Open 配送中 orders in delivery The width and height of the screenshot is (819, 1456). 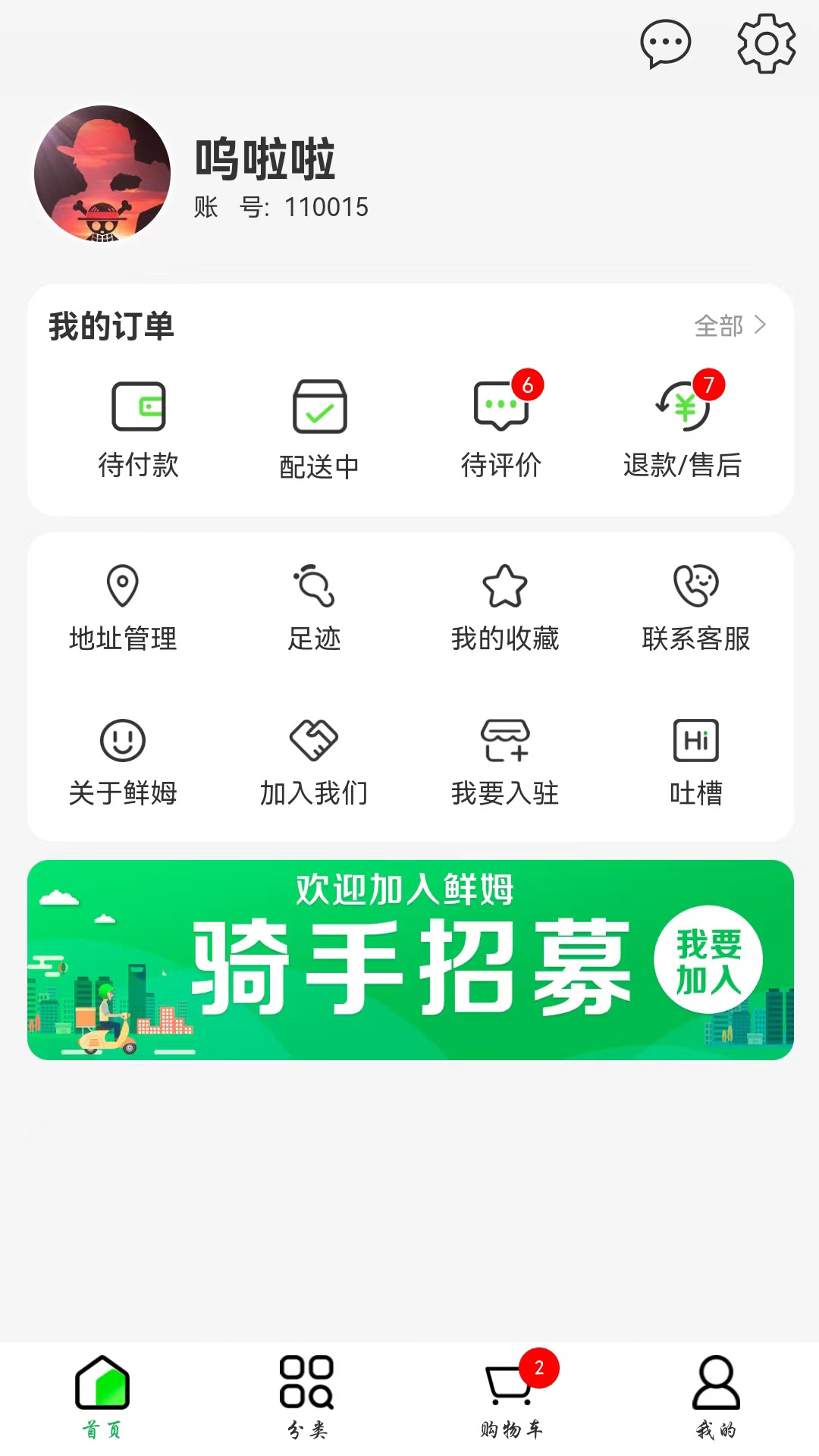tap(319, 430)
